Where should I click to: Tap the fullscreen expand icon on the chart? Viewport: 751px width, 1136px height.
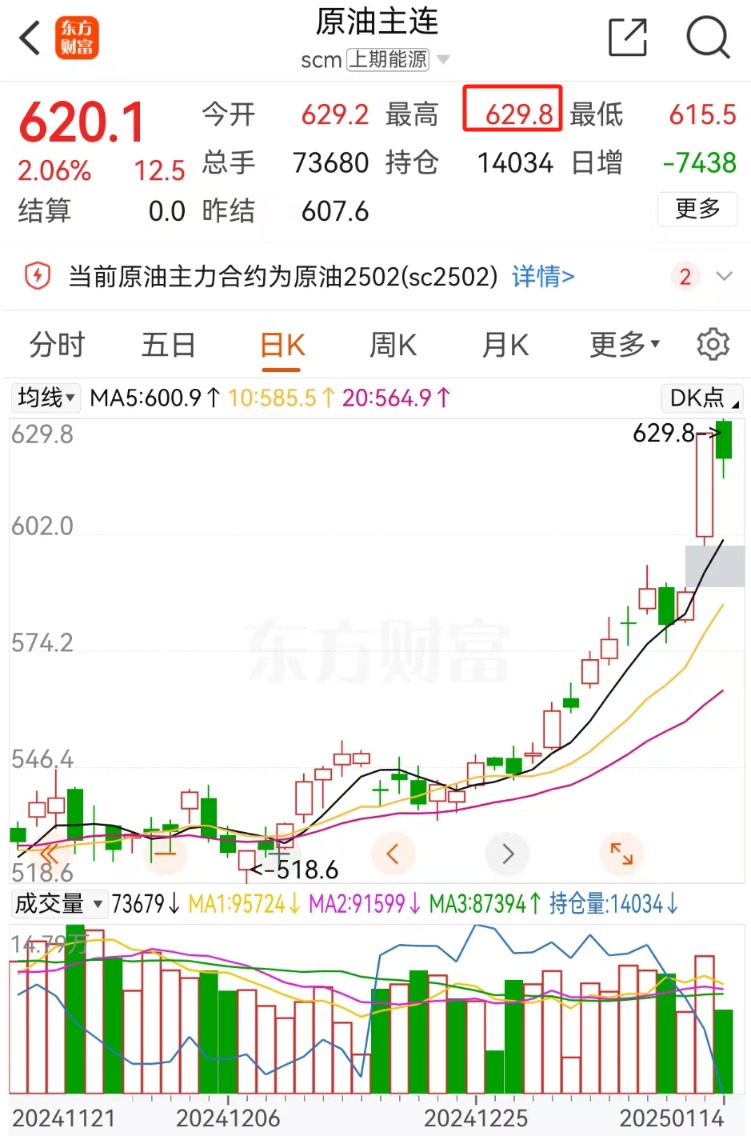(x=621, y=855)
